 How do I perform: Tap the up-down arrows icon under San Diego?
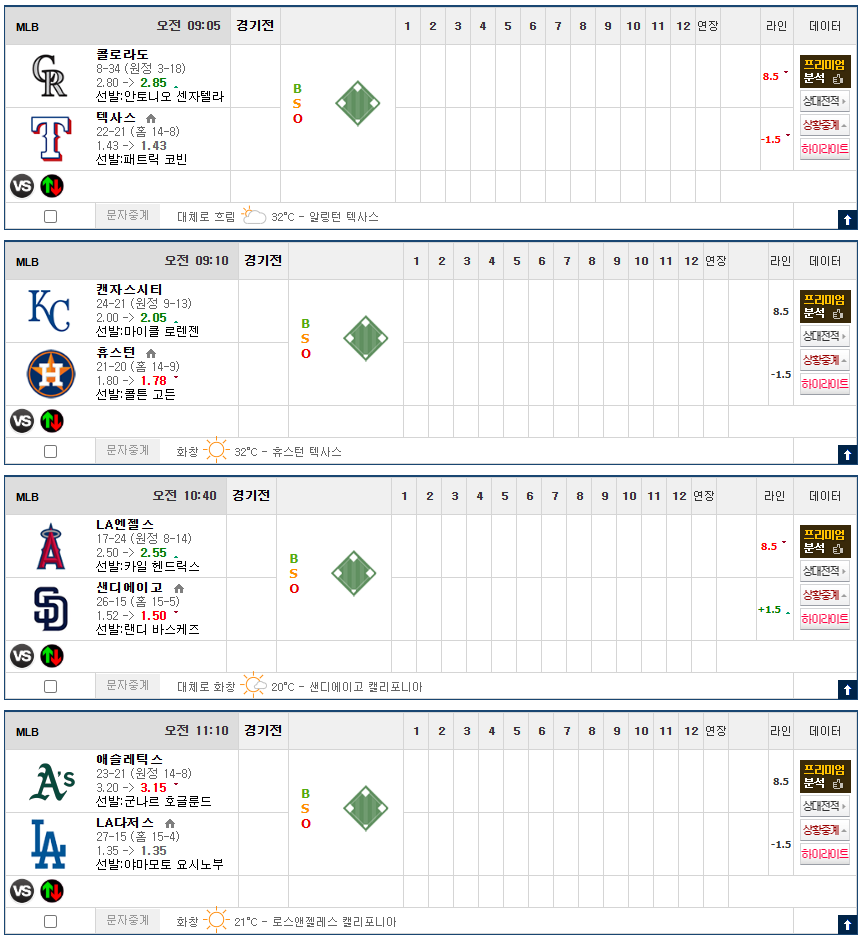tap(52, 656)
